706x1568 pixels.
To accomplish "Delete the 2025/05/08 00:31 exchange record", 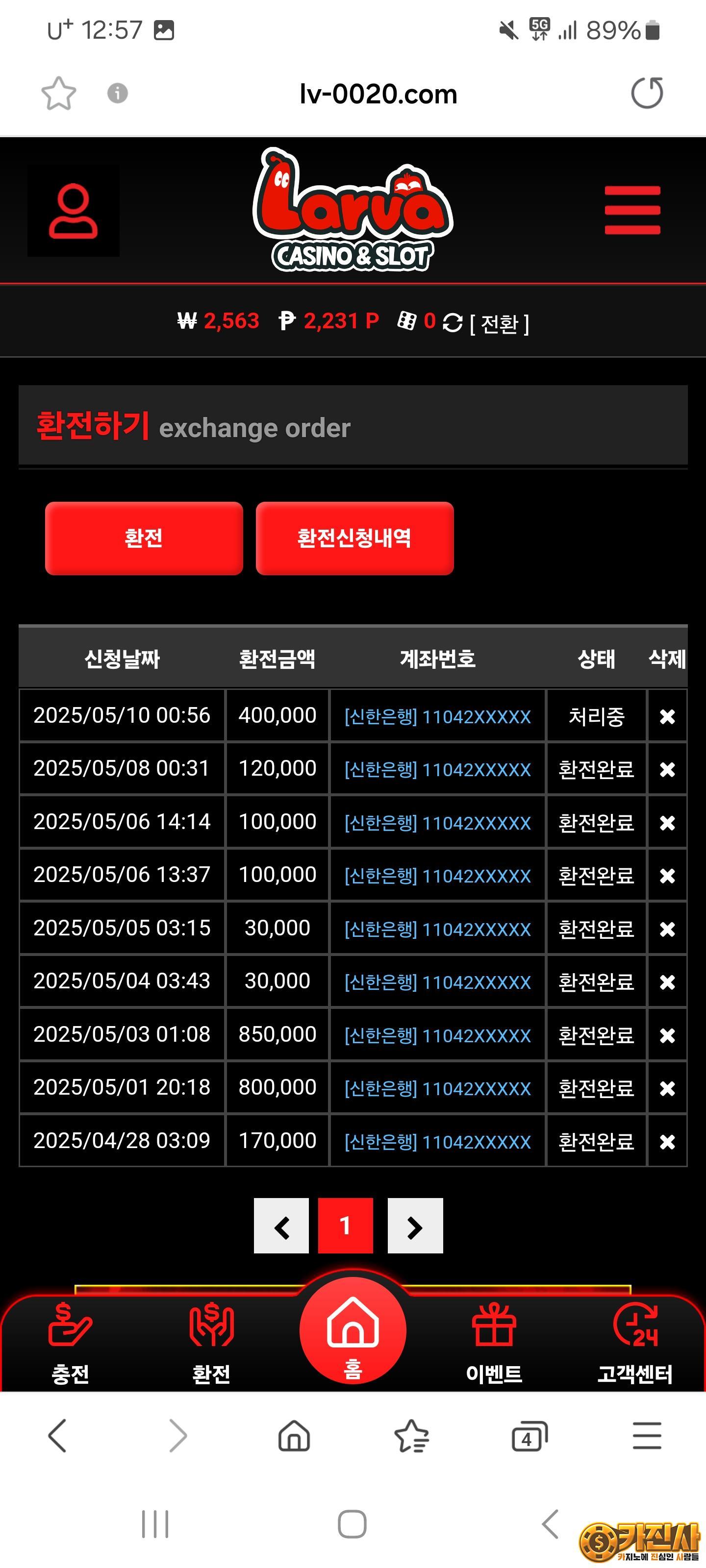I will point(667,769).
